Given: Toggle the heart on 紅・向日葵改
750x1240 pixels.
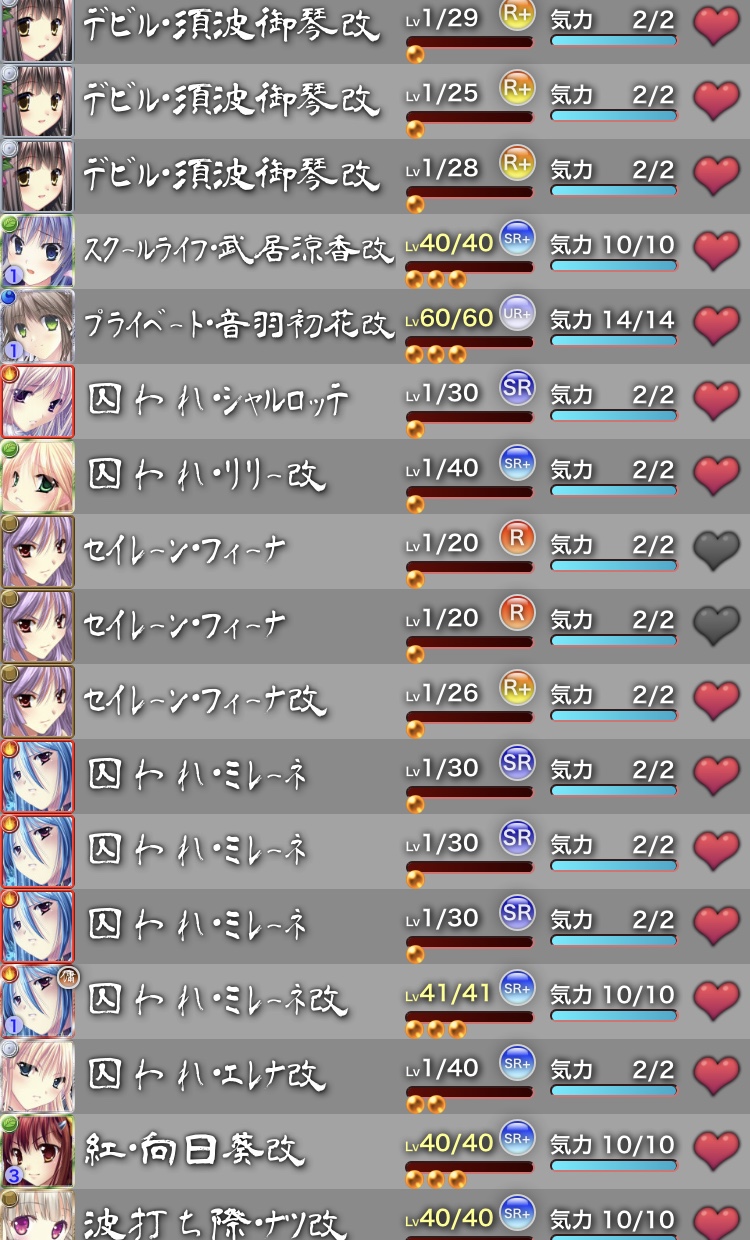Looking at the screenshot, I should 716,1150.
